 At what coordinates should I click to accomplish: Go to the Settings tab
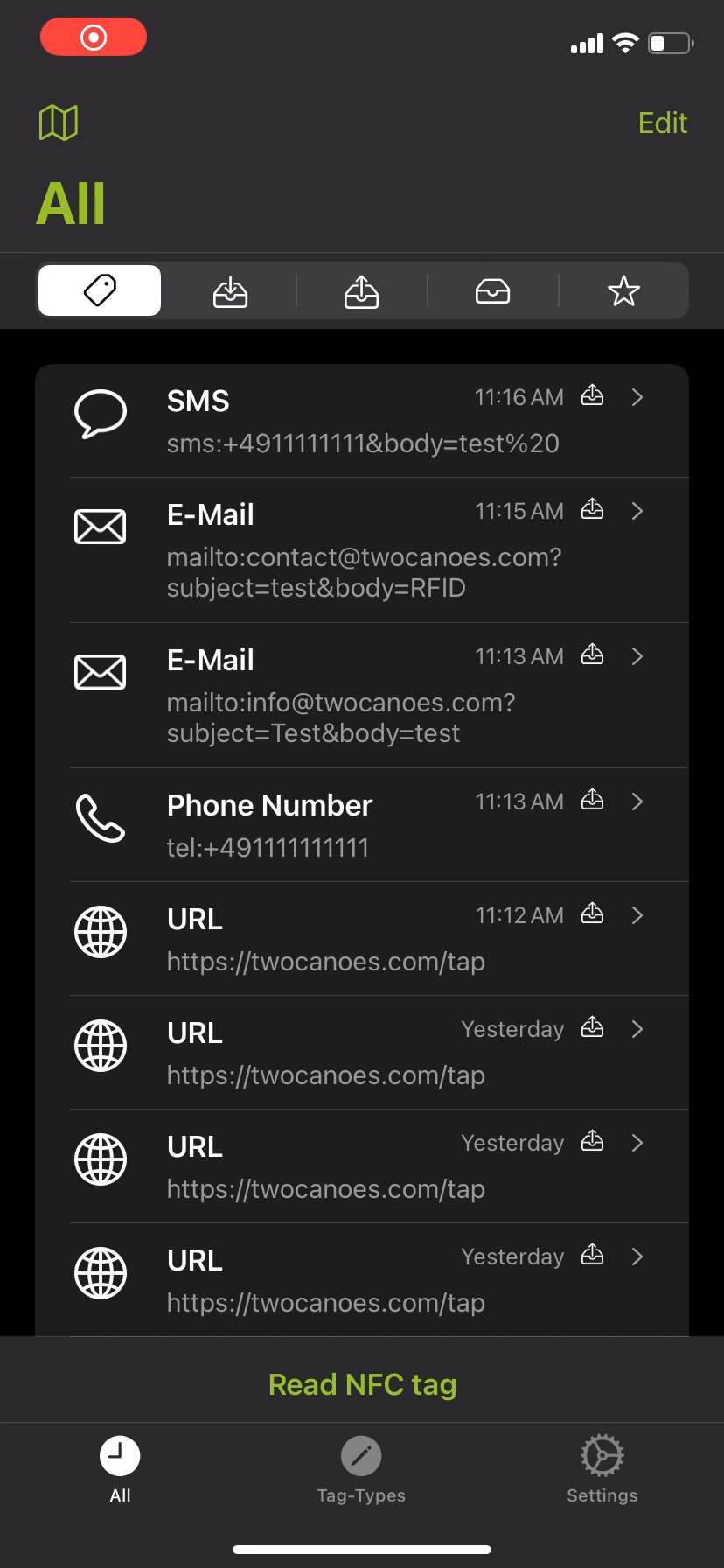[x=602, y=1470]
